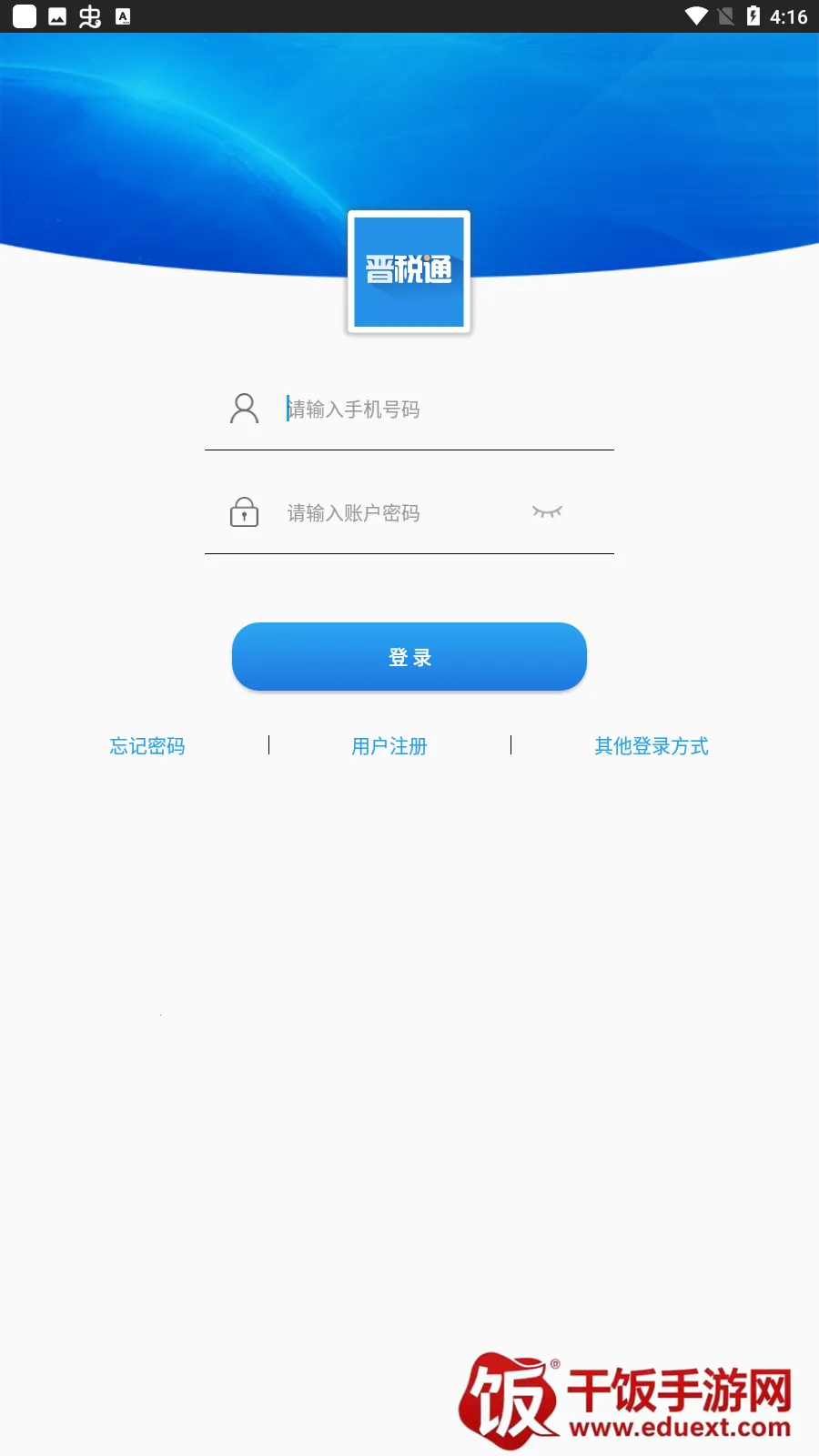This screenshot has width=819, height=1456.
Task: Click the 晋税通 app logo
Action: (409, 271)
